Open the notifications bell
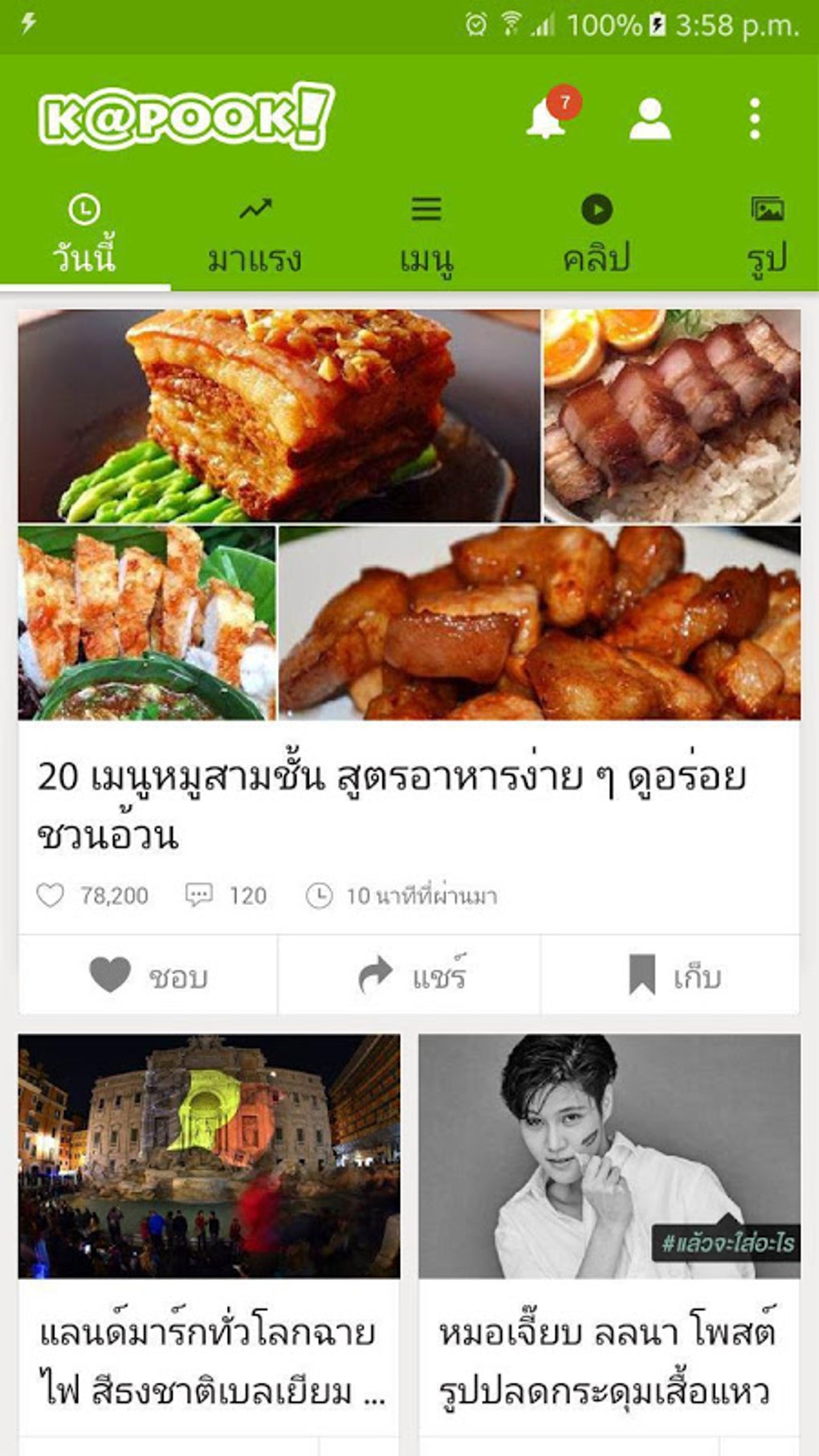Viewport: 819px width, 1456px height. (x=547, y=120)
